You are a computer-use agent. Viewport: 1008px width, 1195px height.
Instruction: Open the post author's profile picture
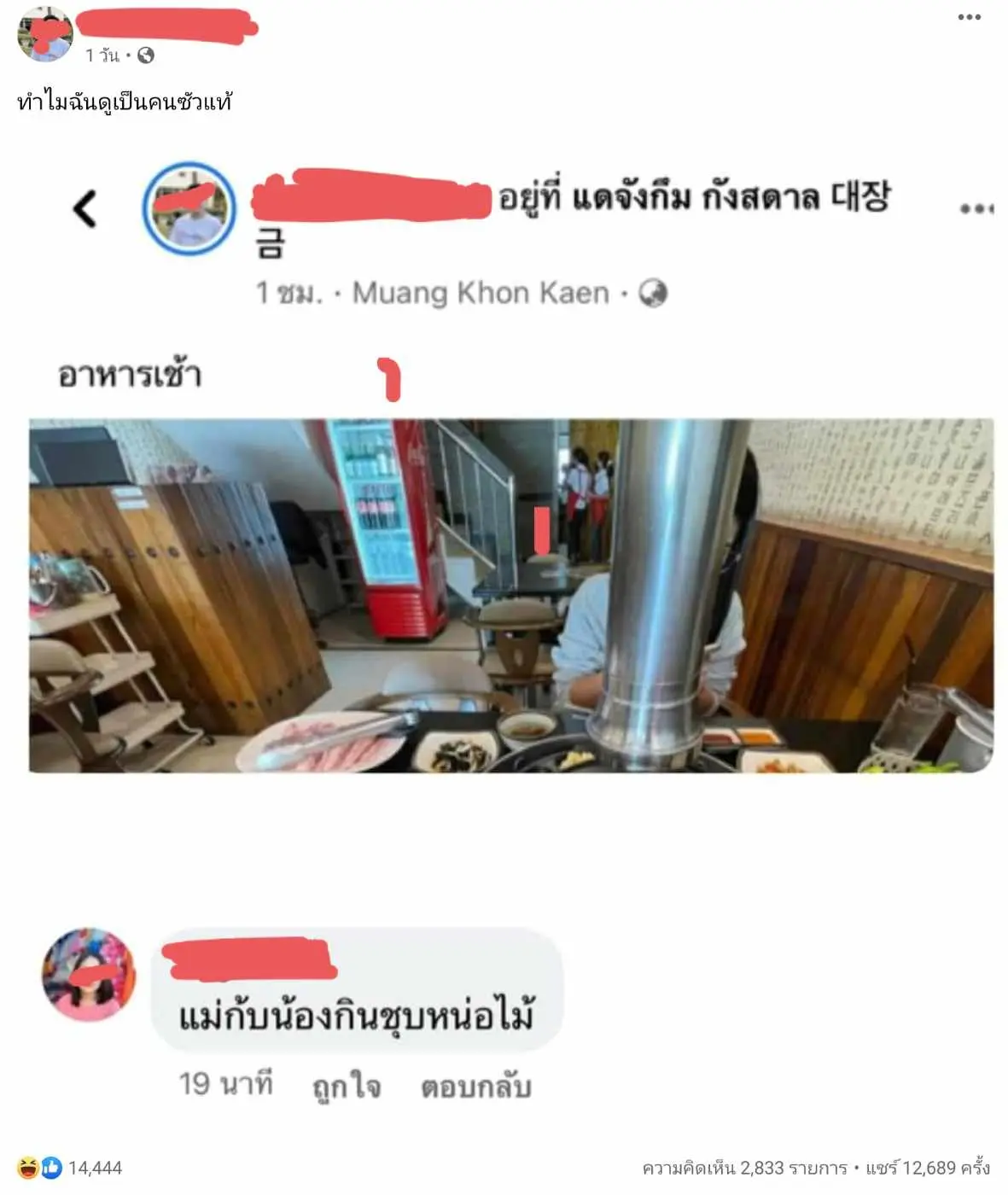(x=44, y=34)
